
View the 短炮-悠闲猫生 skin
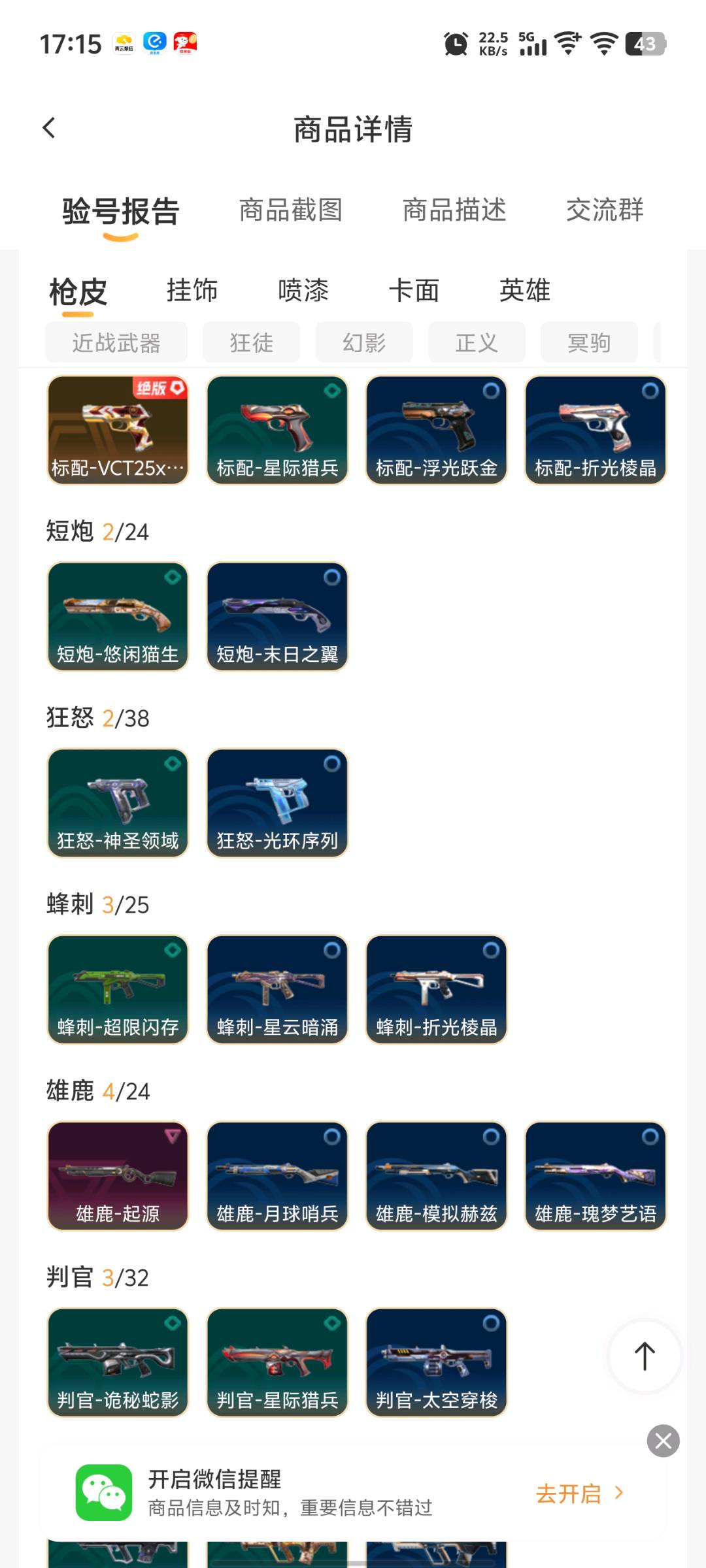pyautogui.click(x=118, y=616)
